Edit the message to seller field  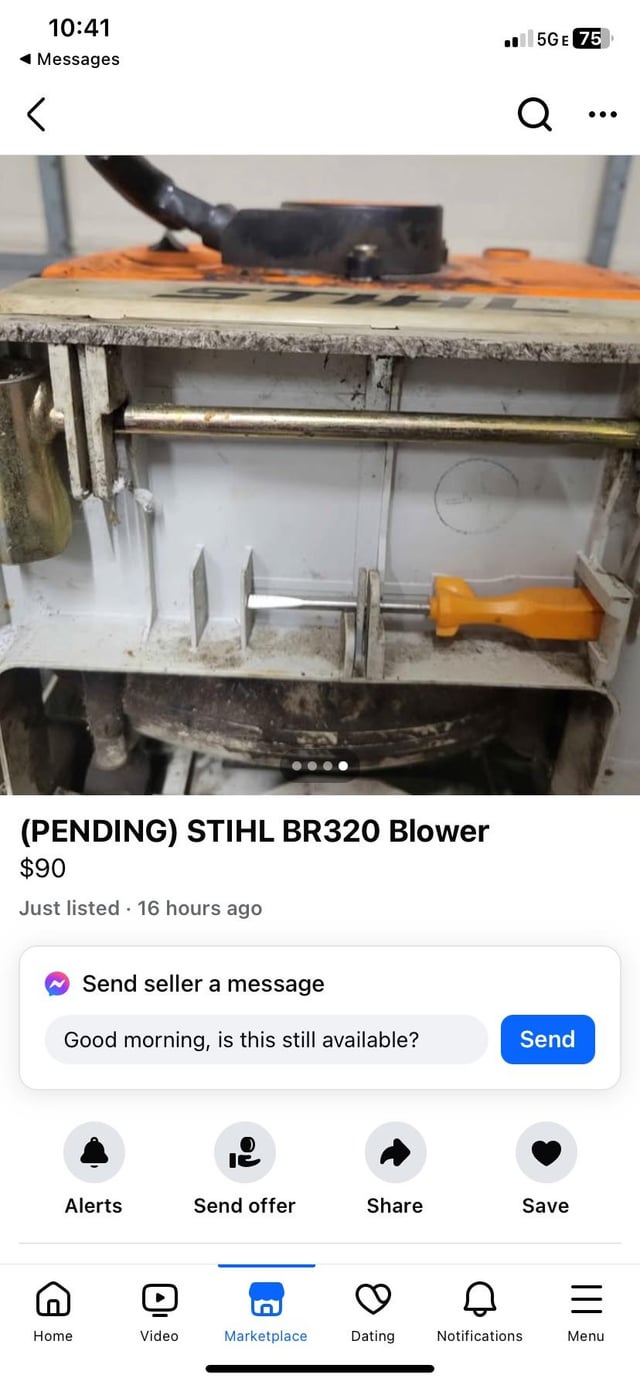[x=266, y=1039]
